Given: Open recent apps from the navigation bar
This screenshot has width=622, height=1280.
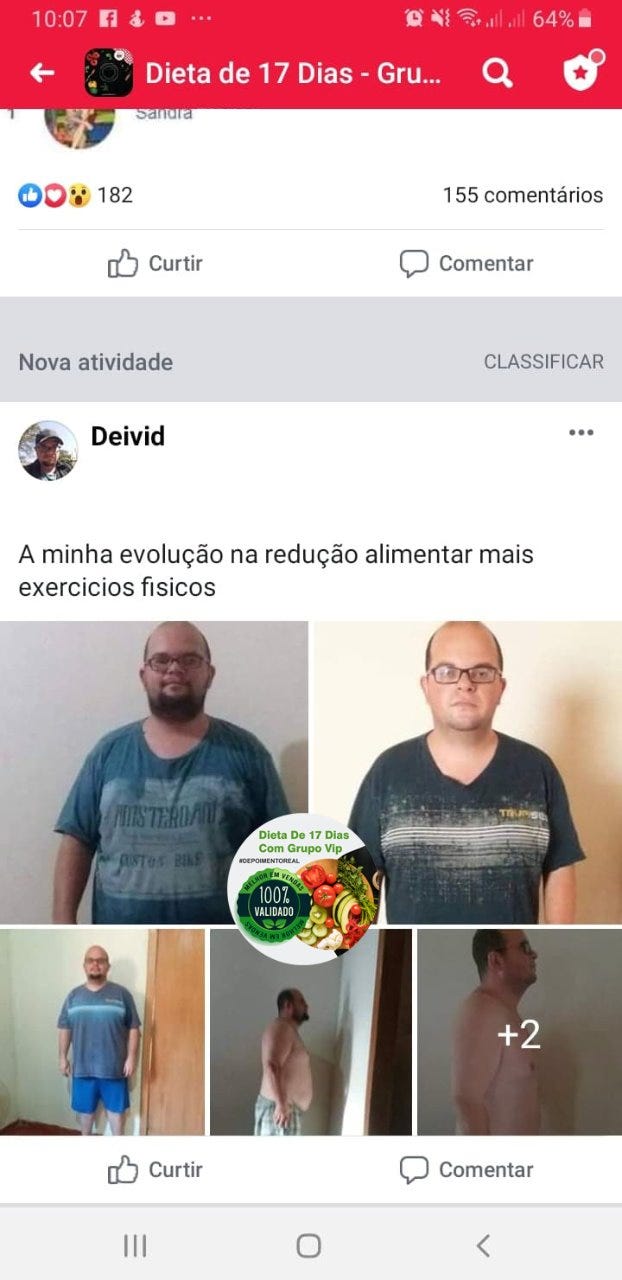Looking at the screenshot, I should click(x=135, y=1245).
